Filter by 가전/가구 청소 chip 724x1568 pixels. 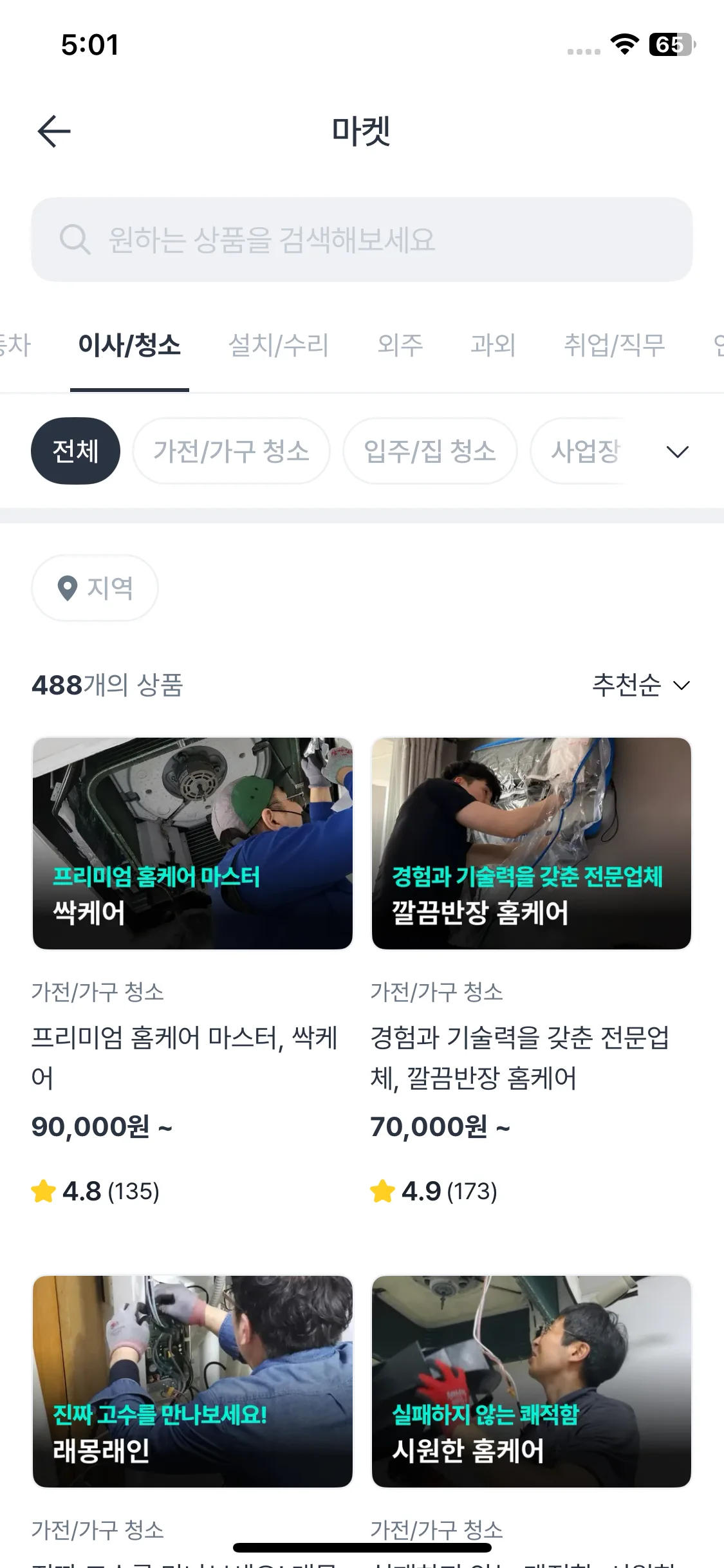tap(231, 451)
